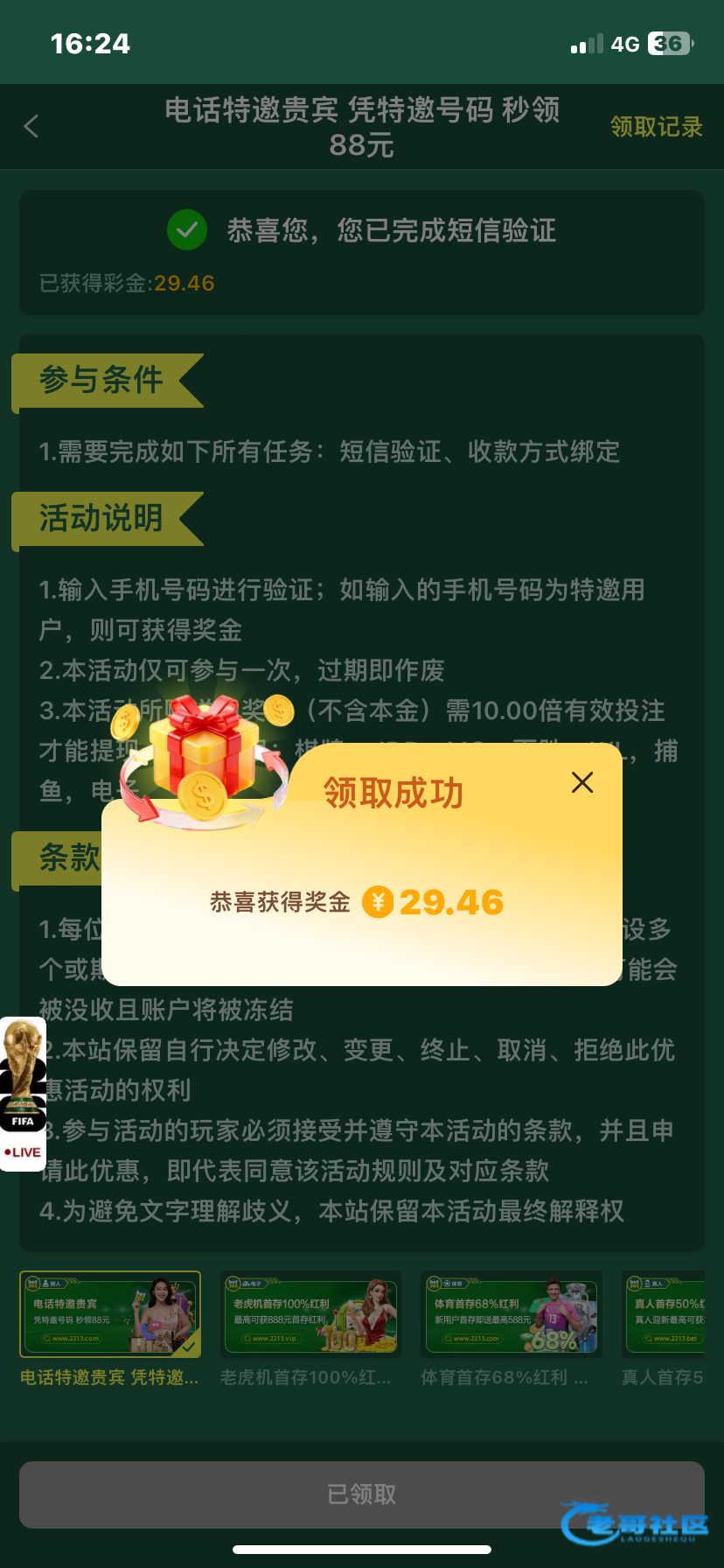This screenshot has height=1568, width=724.
Task: Select the 老虎机首存100%红利 promotion card
Action: (310, 1314)
